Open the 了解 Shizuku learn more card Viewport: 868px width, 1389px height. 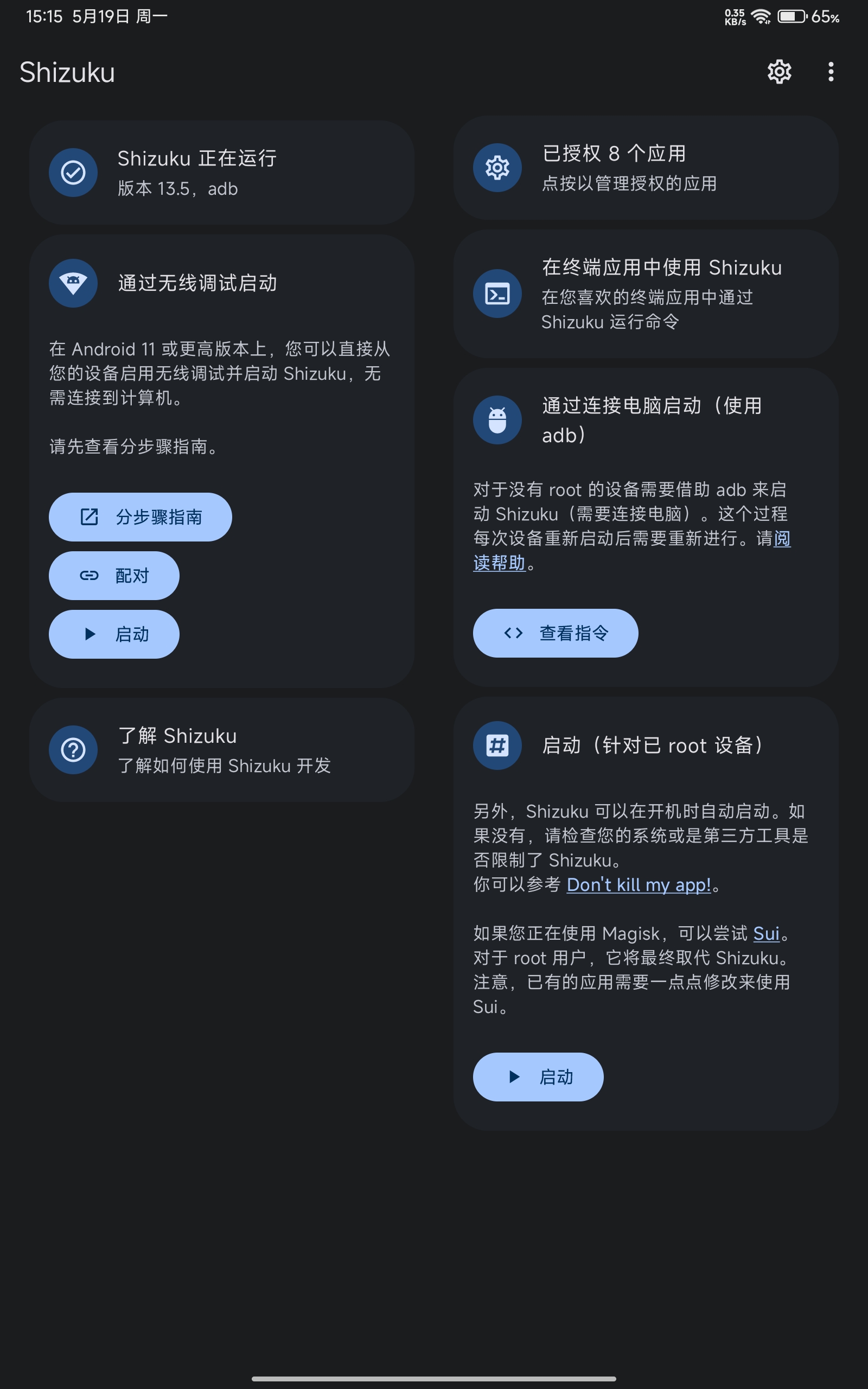point(221,750)
